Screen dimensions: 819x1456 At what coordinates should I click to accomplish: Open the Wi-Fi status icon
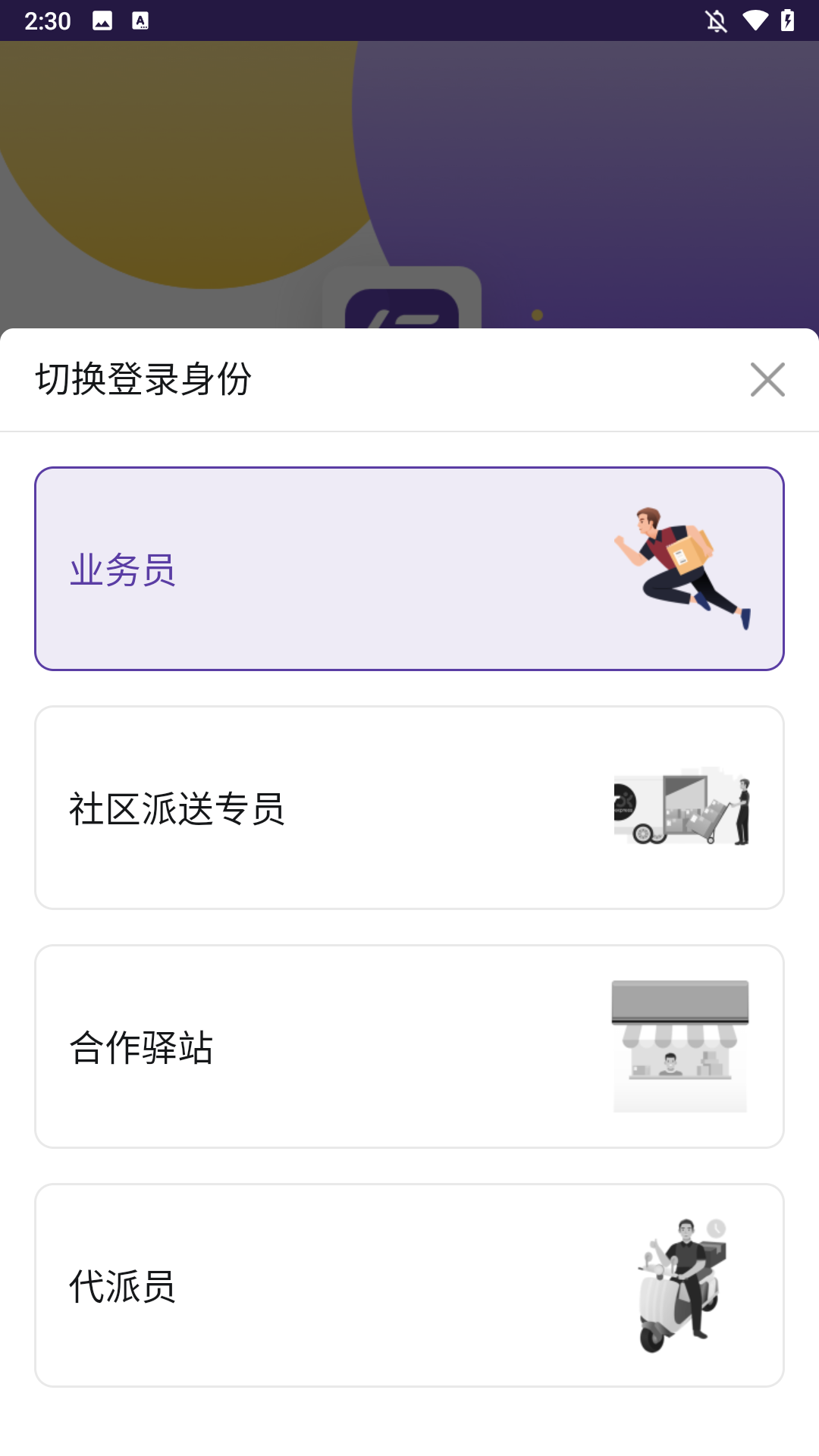[x=755, y=21]
